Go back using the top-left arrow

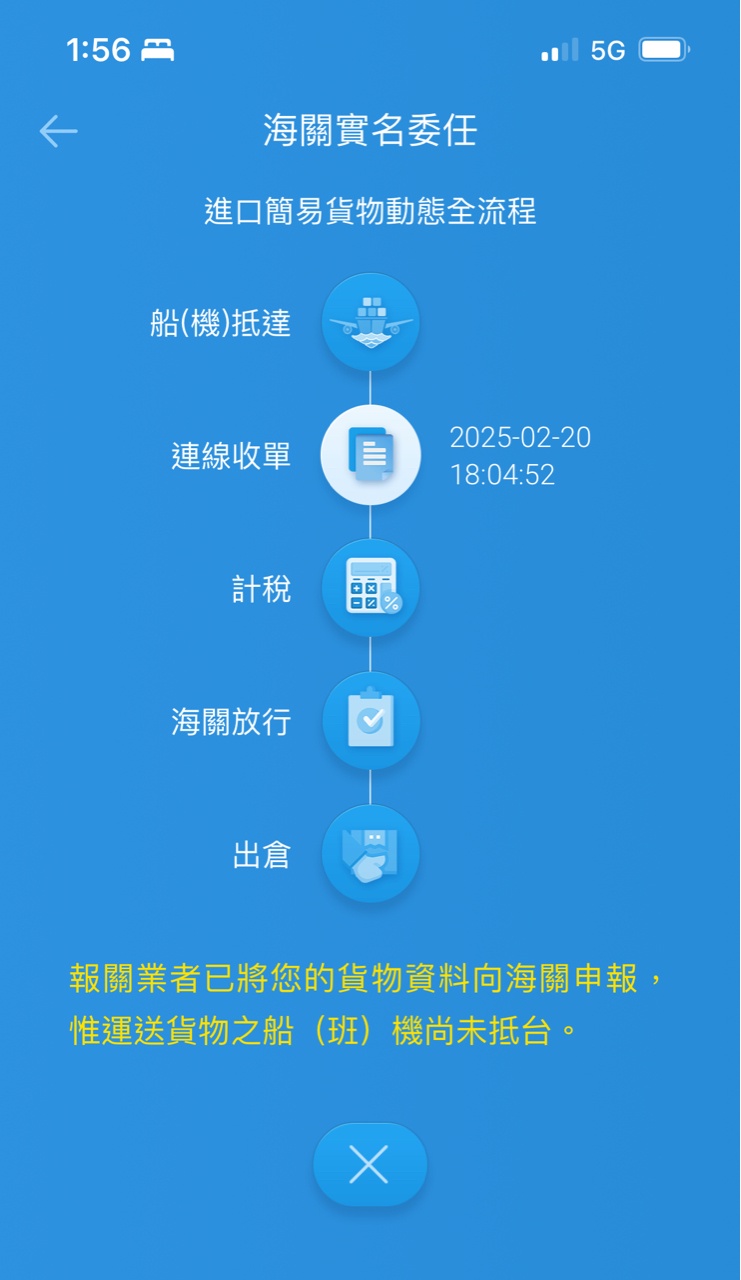tap(58, 131)
